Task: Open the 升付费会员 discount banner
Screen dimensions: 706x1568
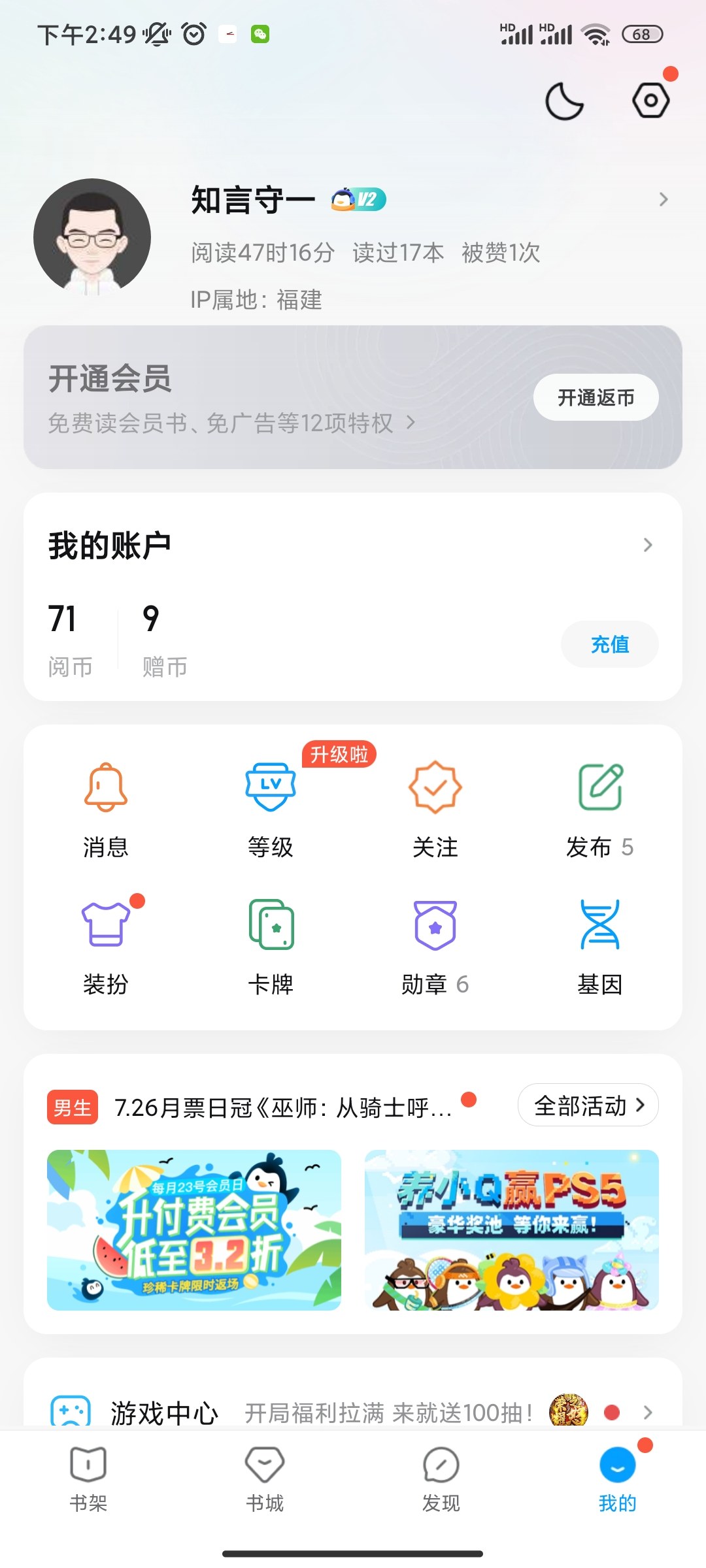Action: click(194, 1230)
